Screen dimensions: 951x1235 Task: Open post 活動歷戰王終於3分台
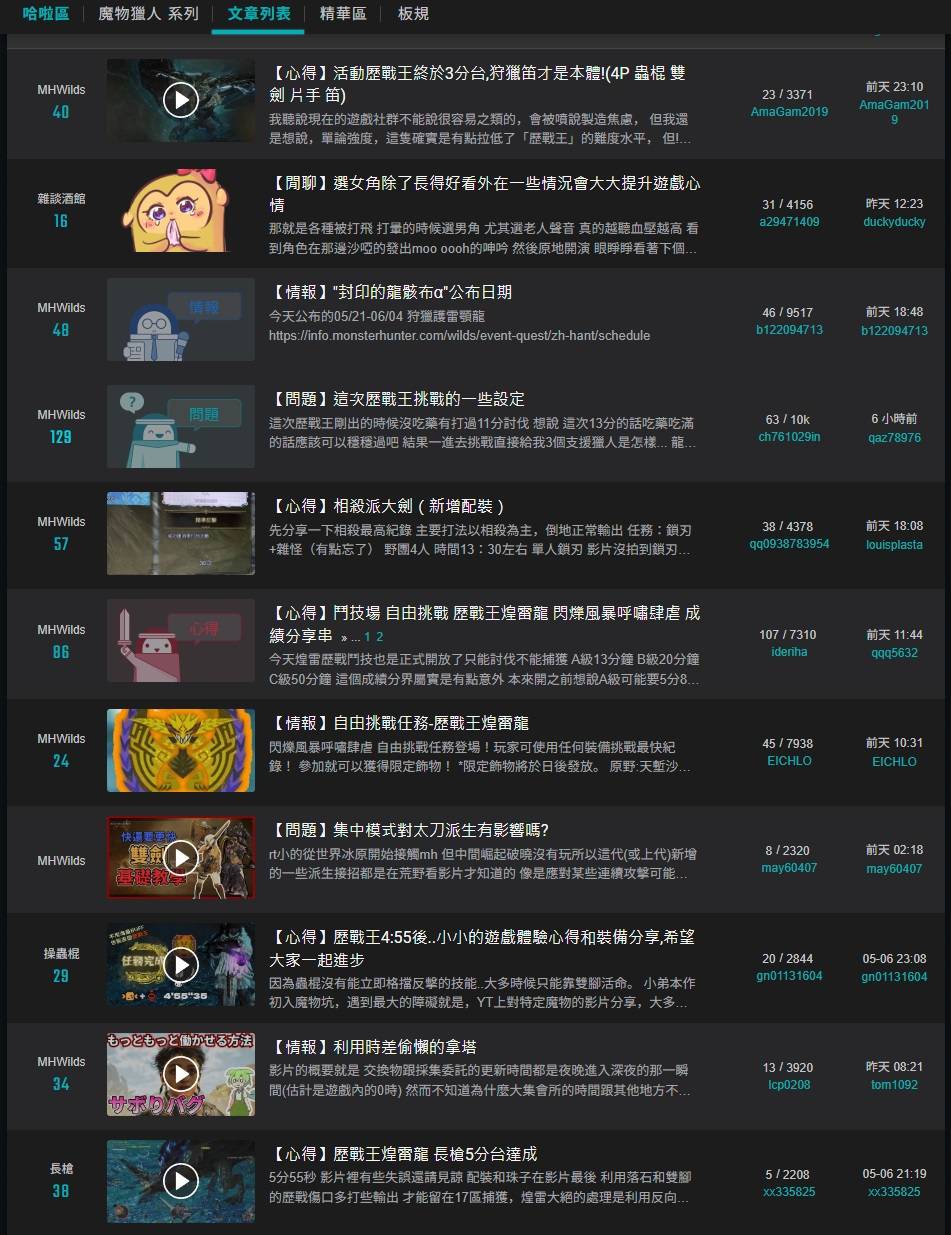pos(478,74)
